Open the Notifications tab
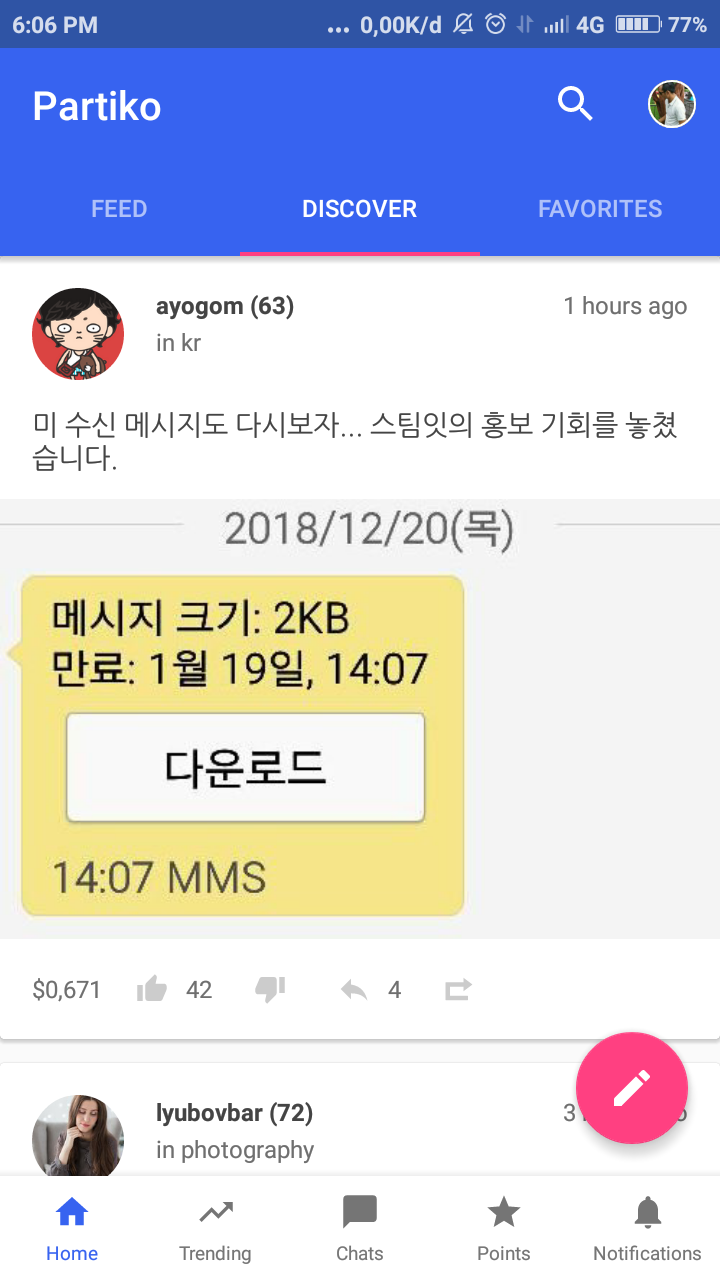Screen dimensions: 720x1280 (x=647, y=1230)
